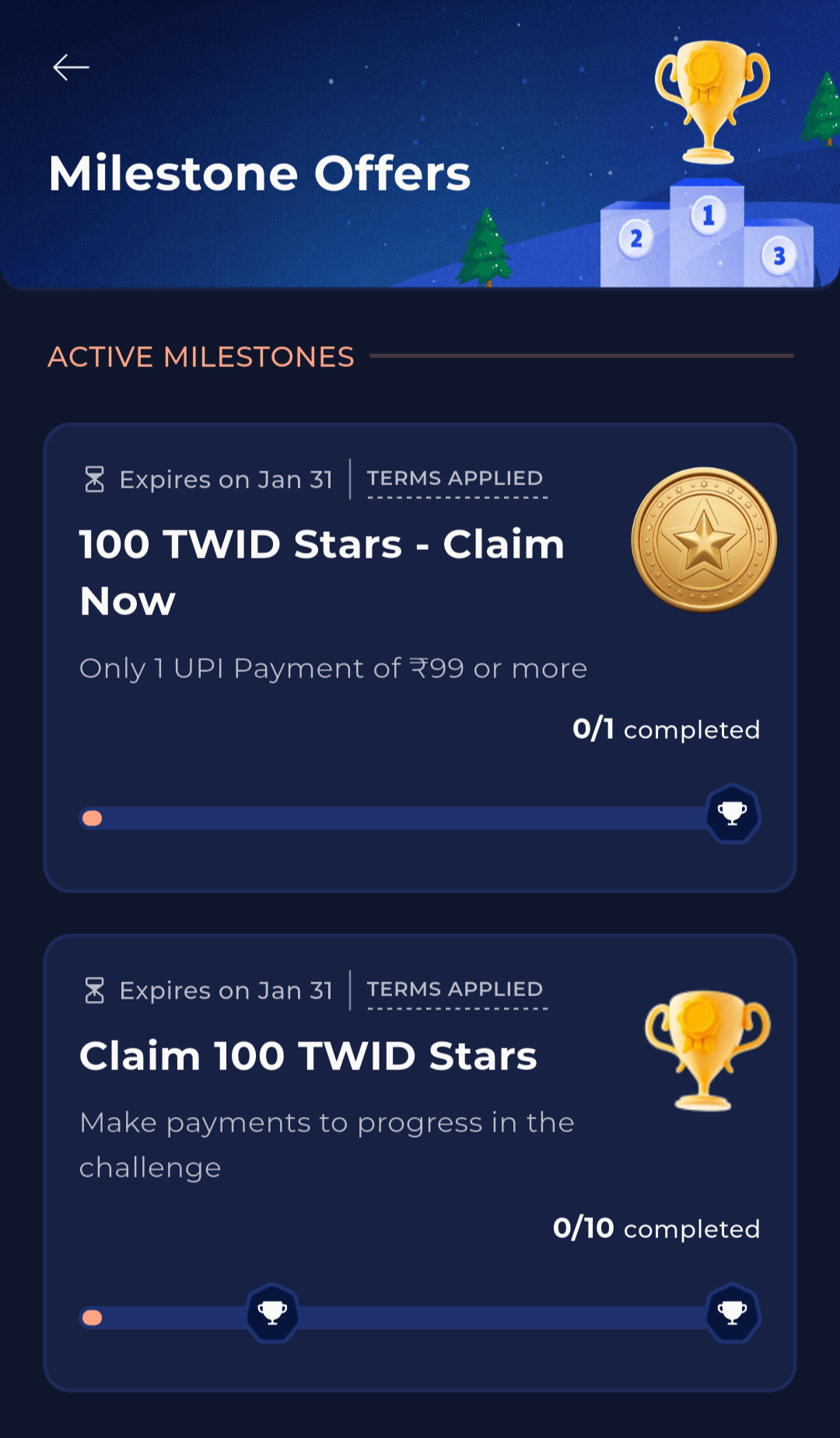Click the number 1 podium badge in the banner
The image size is (840, 1438).
pyautogui.click(x=707, y=215)
